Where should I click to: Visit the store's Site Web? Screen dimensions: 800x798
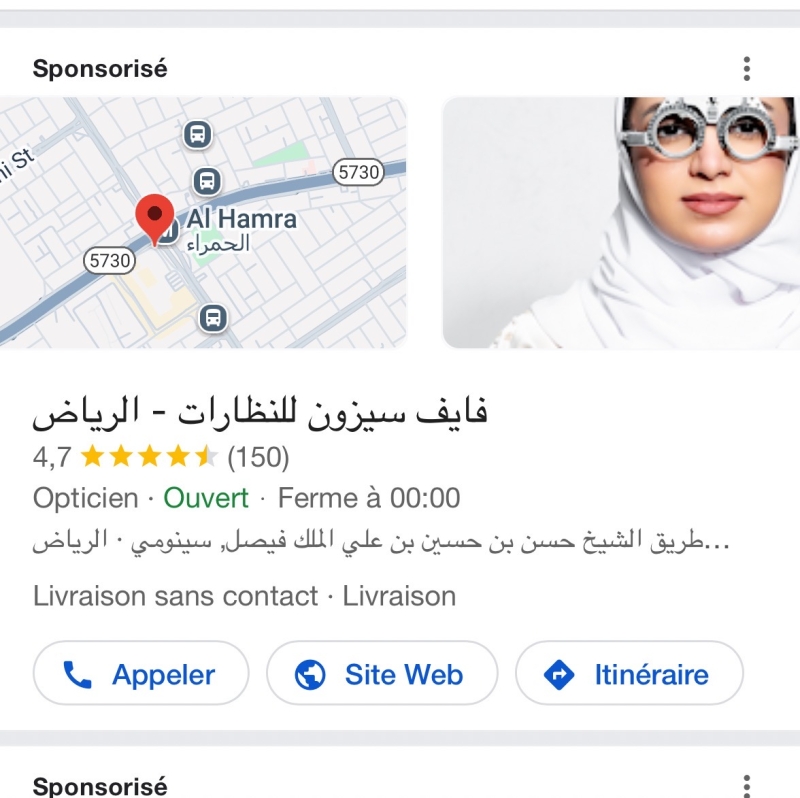[x=382, y=675]
